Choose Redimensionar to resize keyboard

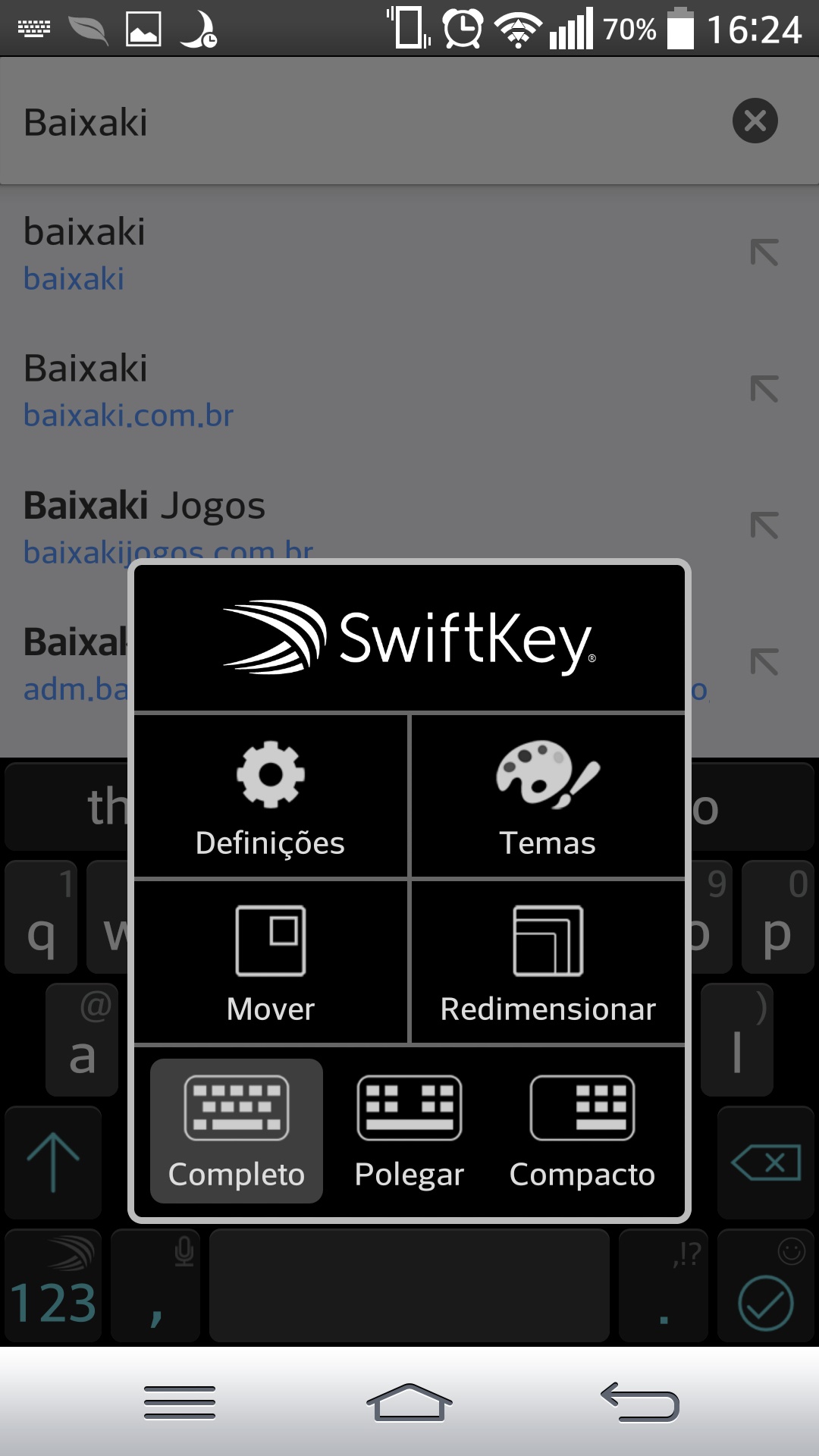[x=548, y=963]
